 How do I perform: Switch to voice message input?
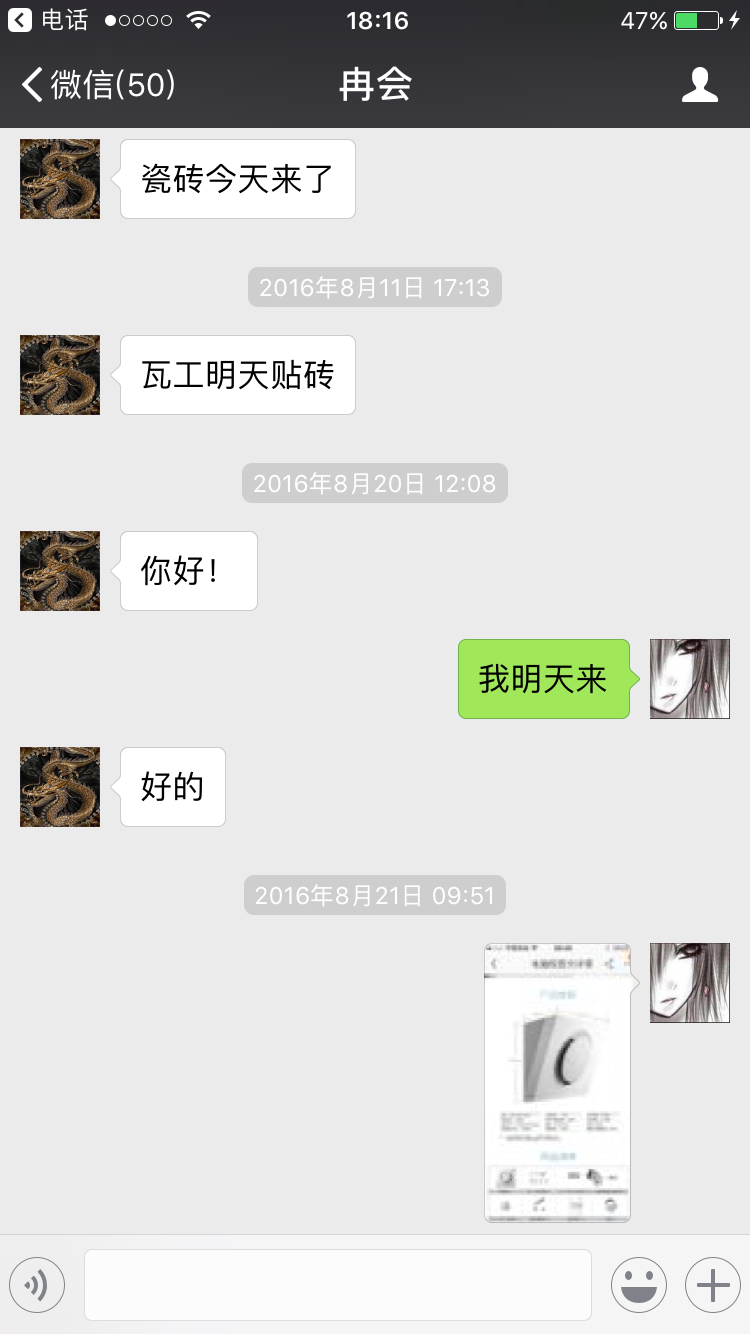tap(37, 1285)
